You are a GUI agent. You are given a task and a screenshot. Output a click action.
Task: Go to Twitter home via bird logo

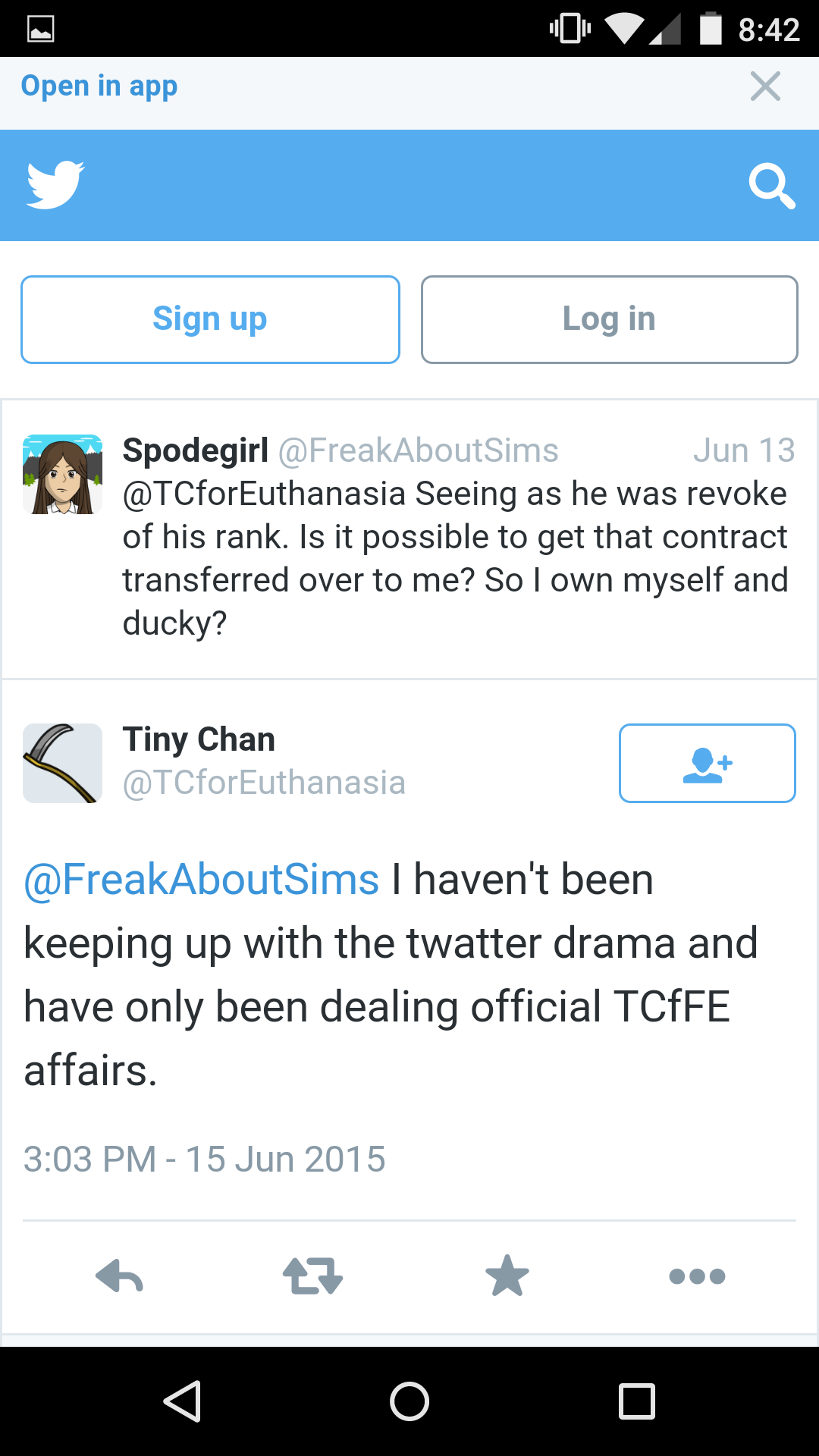click(x=55, y=184)
